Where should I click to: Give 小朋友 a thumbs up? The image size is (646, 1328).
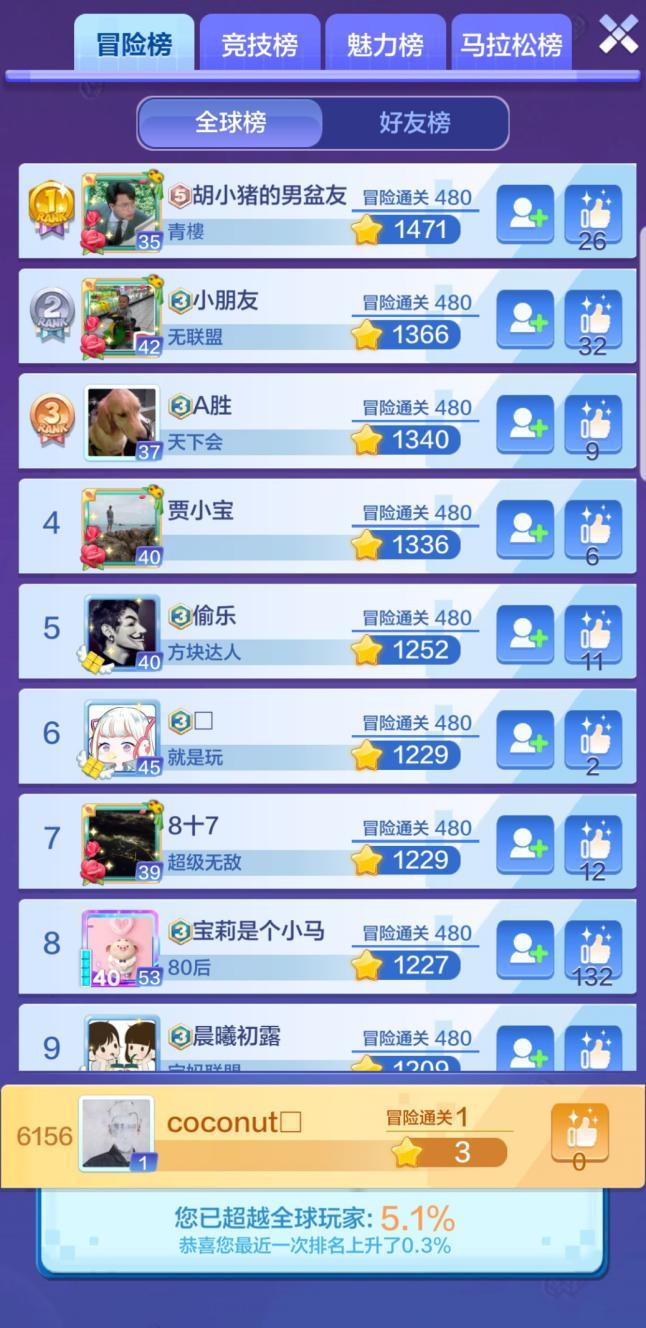click(x=593, y=318)
